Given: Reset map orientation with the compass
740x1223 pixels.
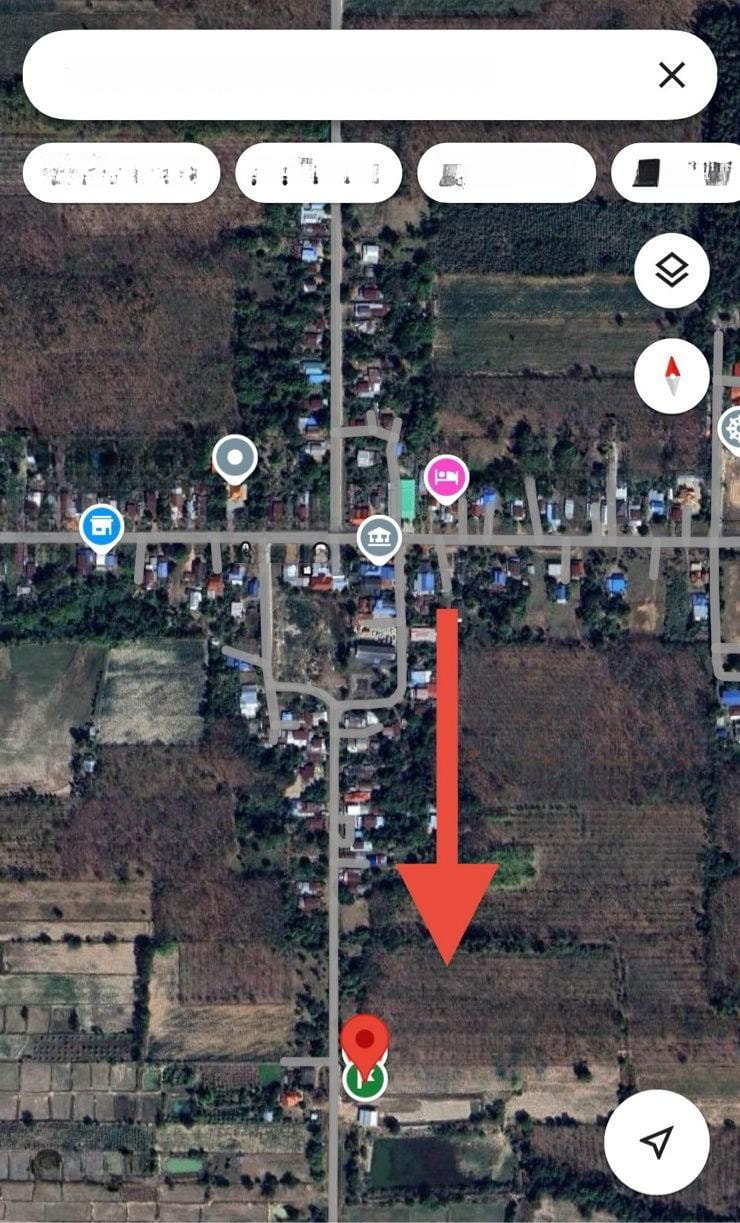Looking at the screenshot, I should (x=671, y=376).
